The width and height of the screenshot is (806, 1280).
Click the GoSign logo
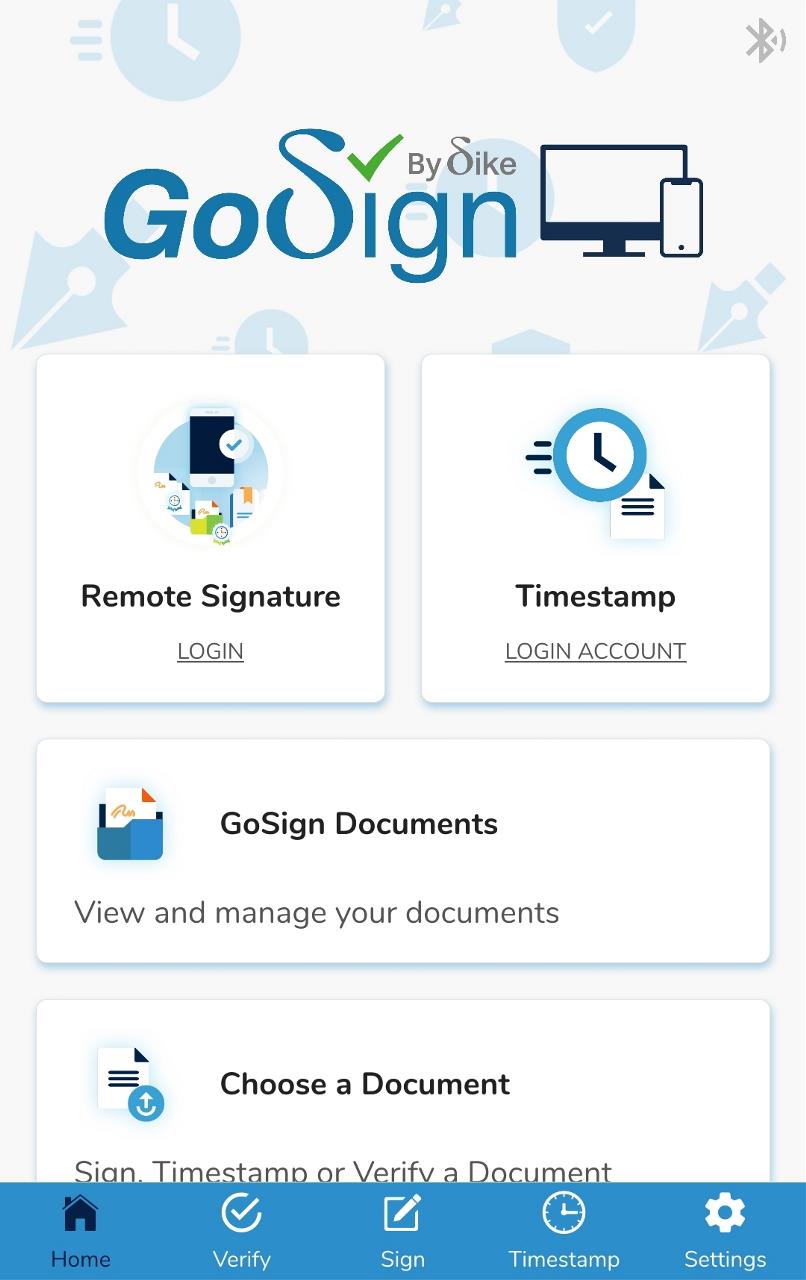click(310, 205)
